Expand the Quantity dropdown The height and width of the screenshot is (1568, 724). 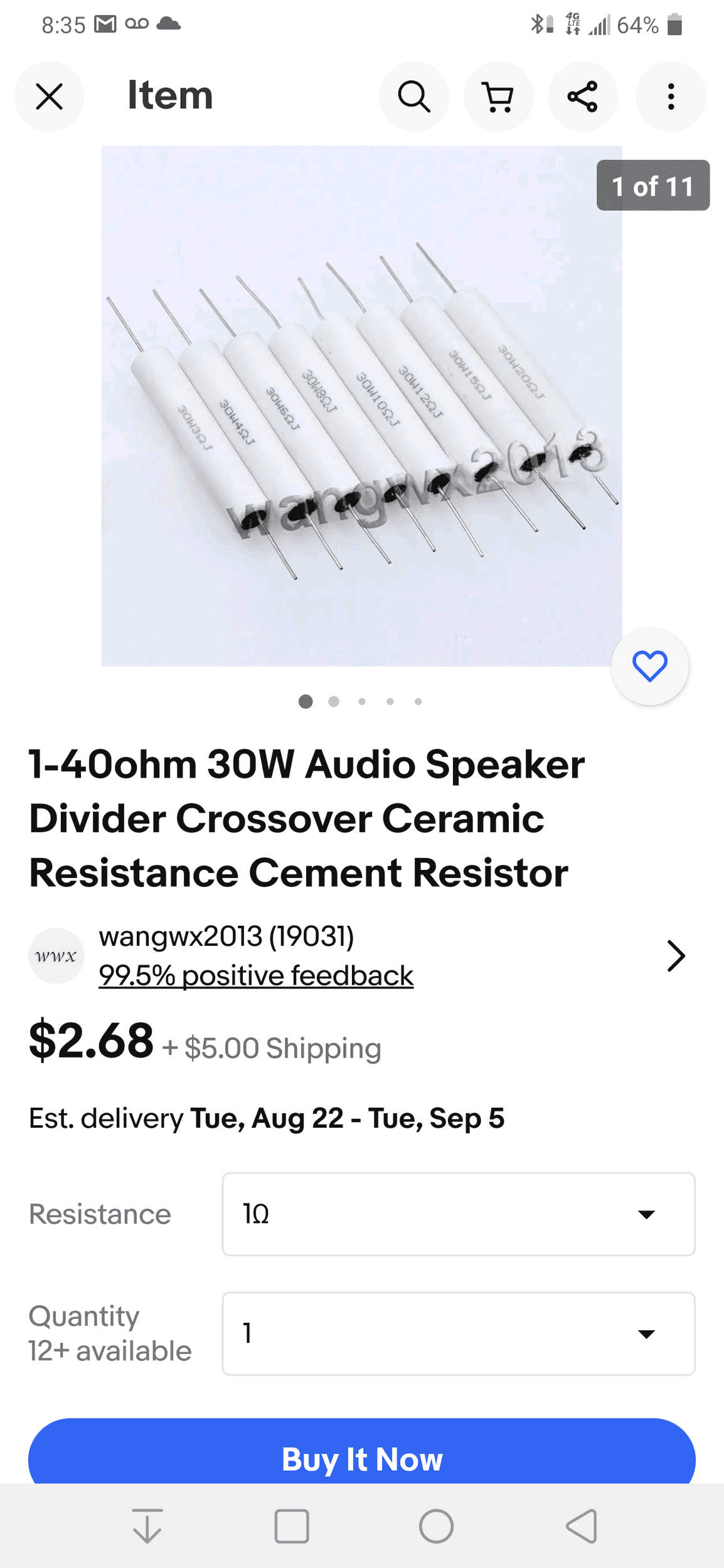(x=458, y=1333)
